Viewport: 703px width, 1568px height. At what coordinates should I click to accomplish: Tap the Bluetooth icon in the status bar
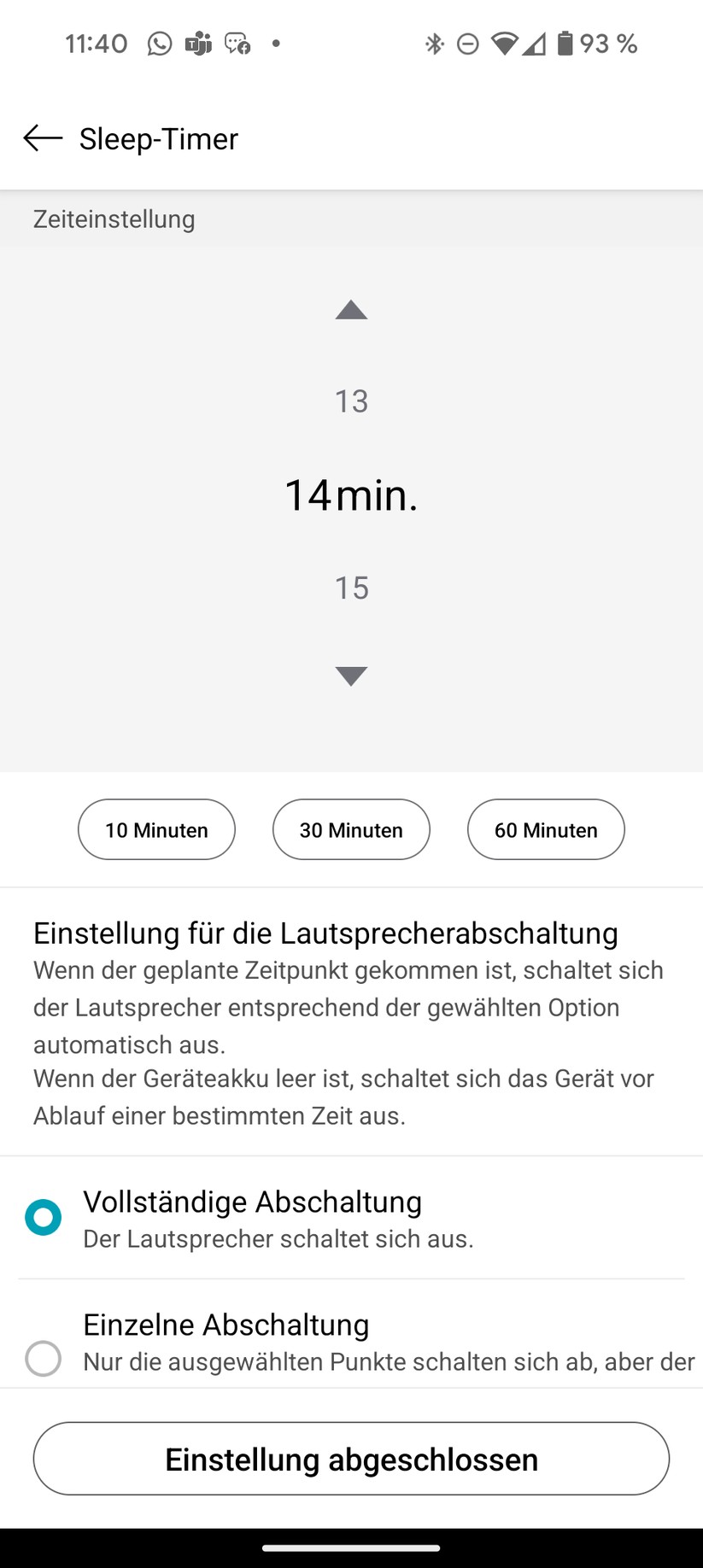(x=436, y=44)
